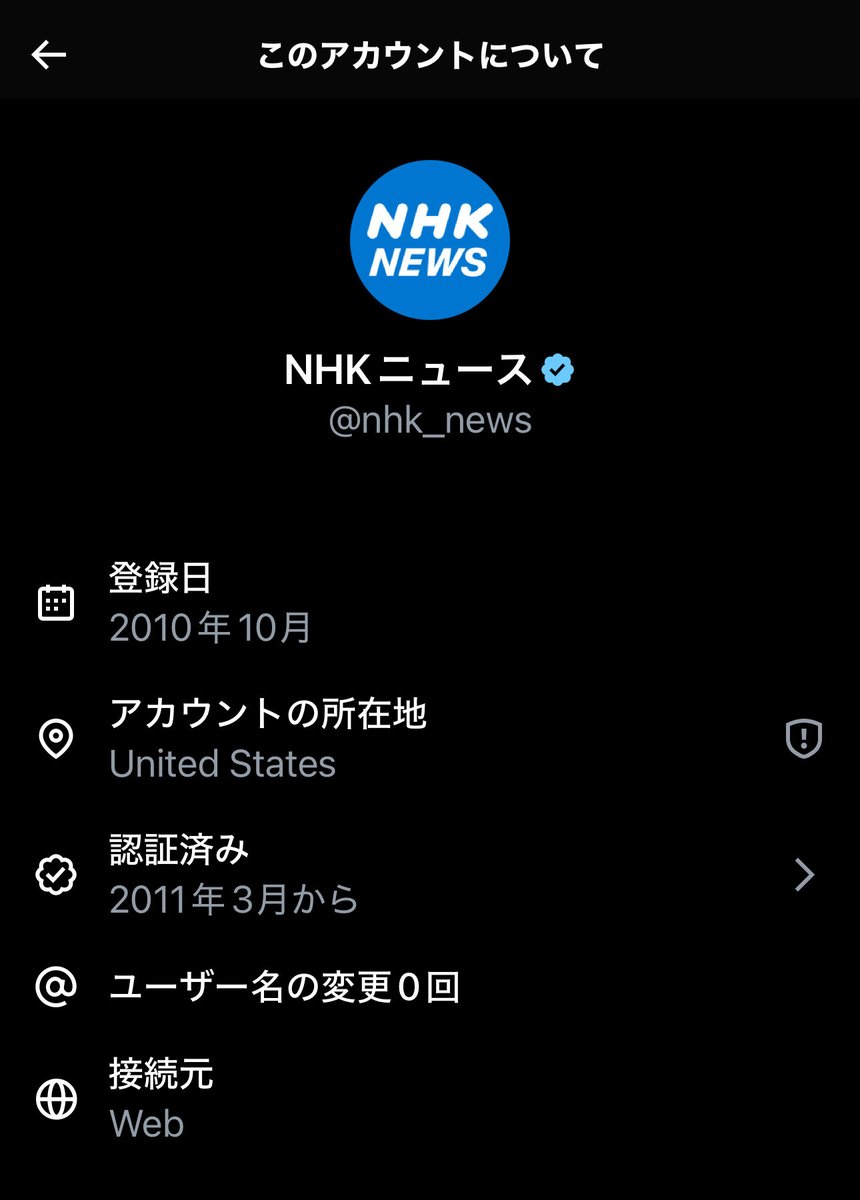Open the shield info icon beside United States
860x1200 pixels.
pos(803,739)
